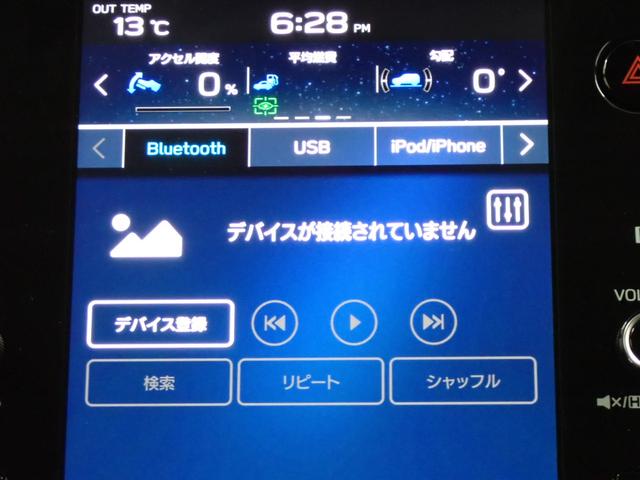The image size is (640, 480).
Task: Toggle リピート repeat mode
Action: [x=311, y=382]
